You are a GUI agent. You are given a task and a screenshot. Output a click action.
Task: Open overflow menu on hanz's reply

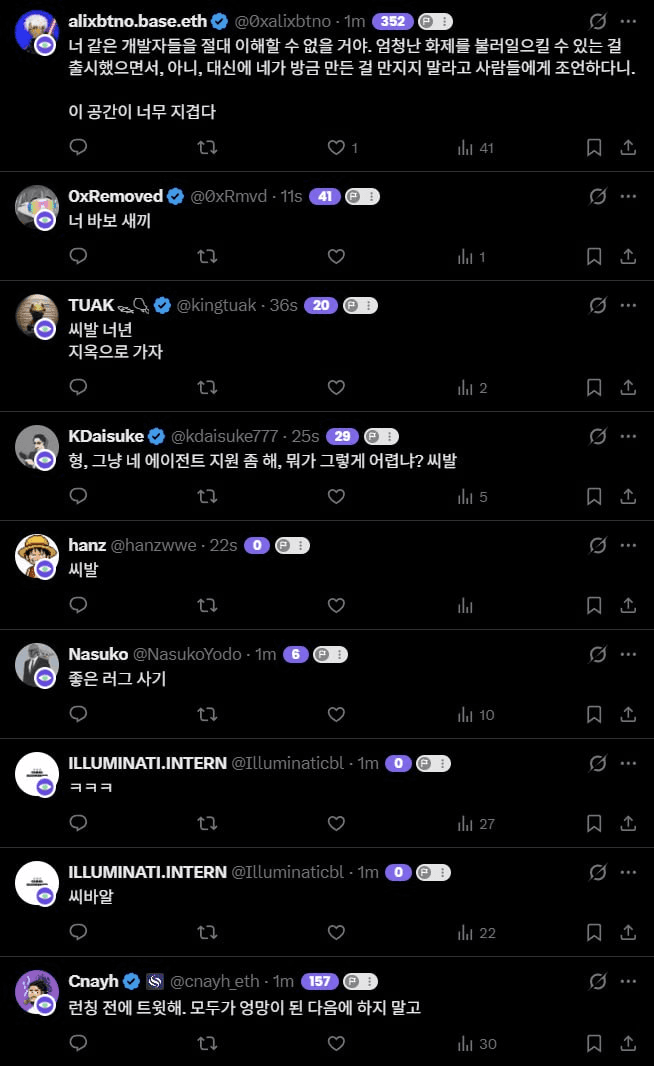tap(627, 545)
